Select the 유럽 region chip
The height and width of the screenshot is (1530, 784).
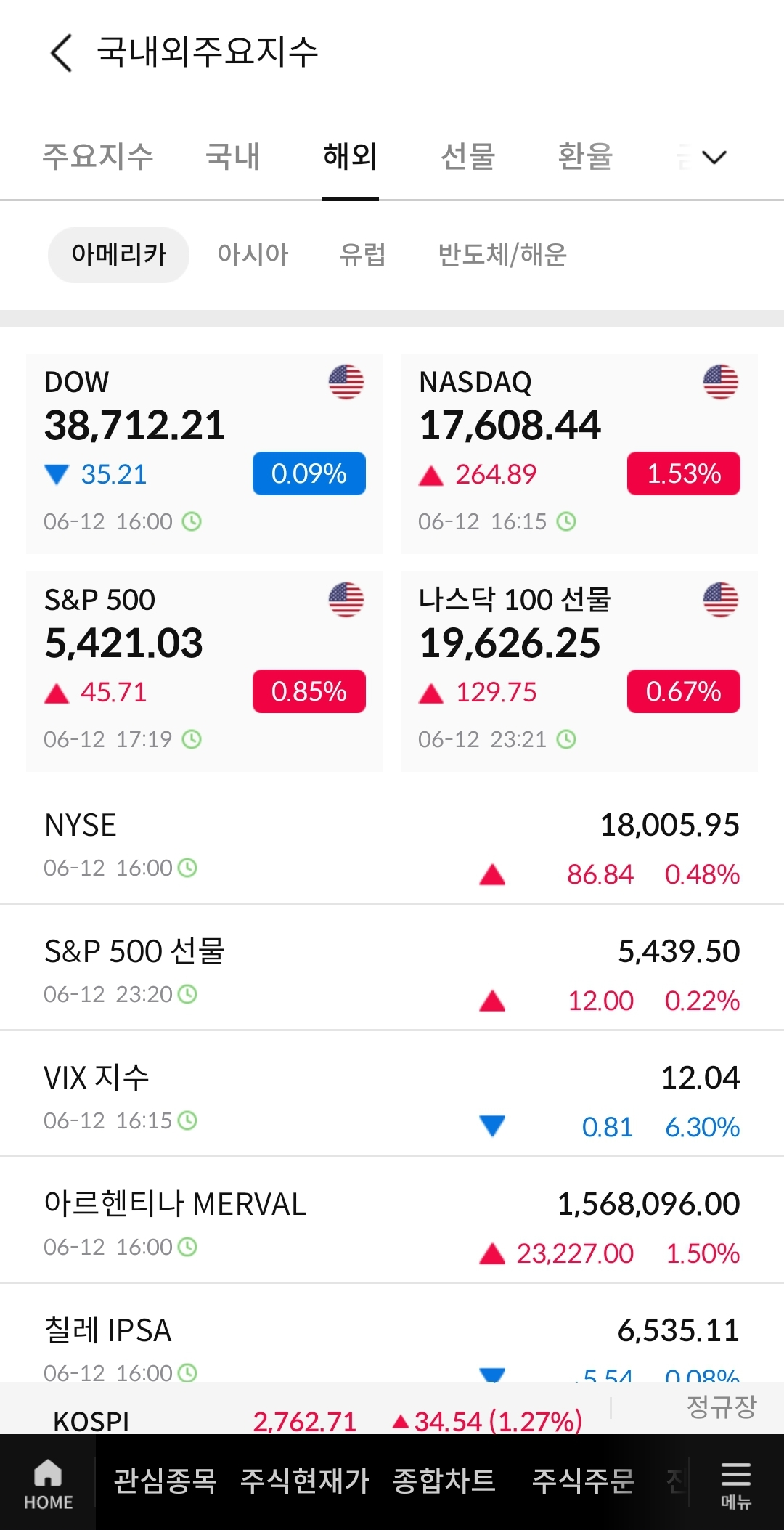(362, 255)
